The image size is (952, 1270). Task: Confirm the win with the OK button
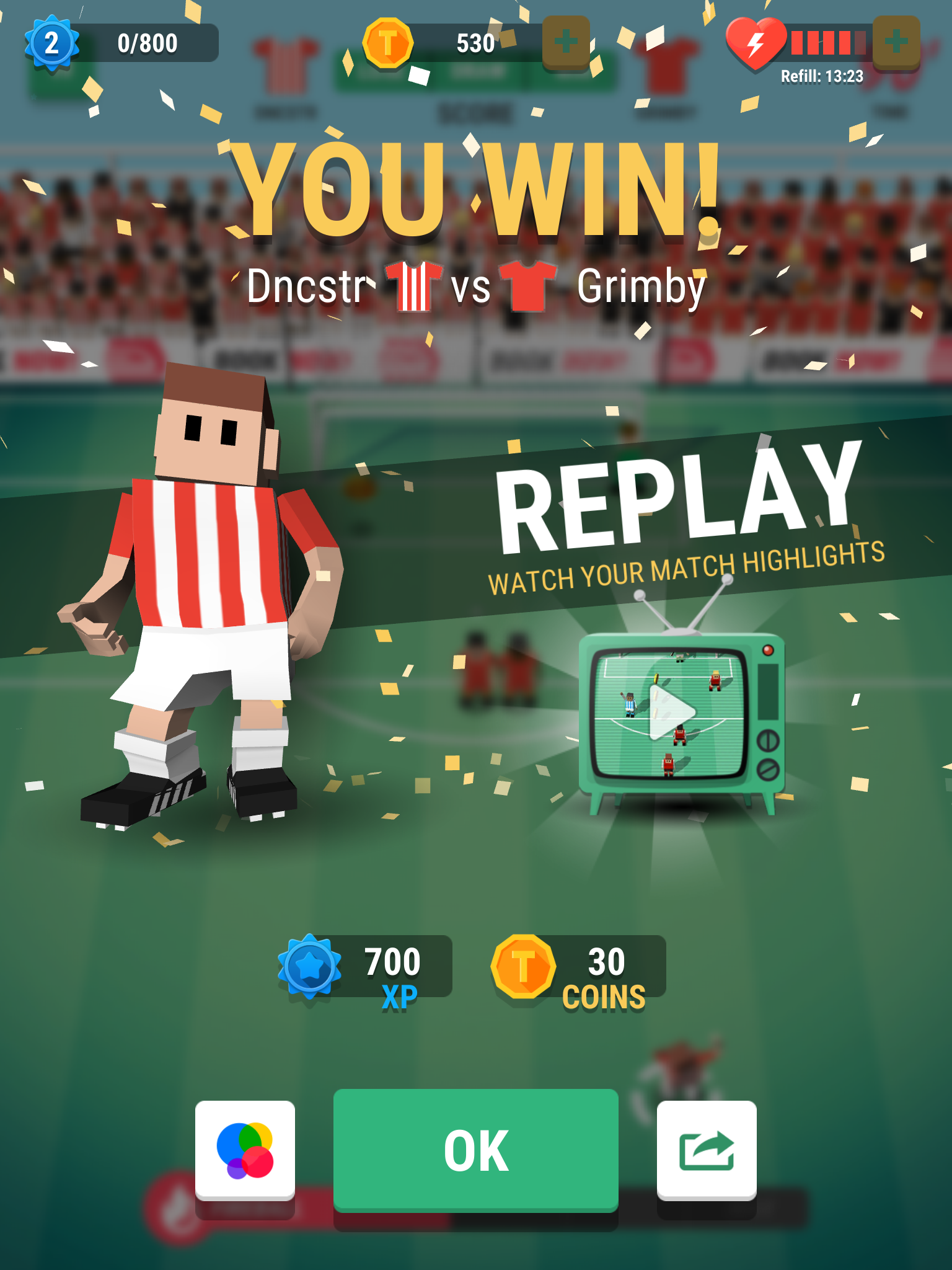point(475,1149)
